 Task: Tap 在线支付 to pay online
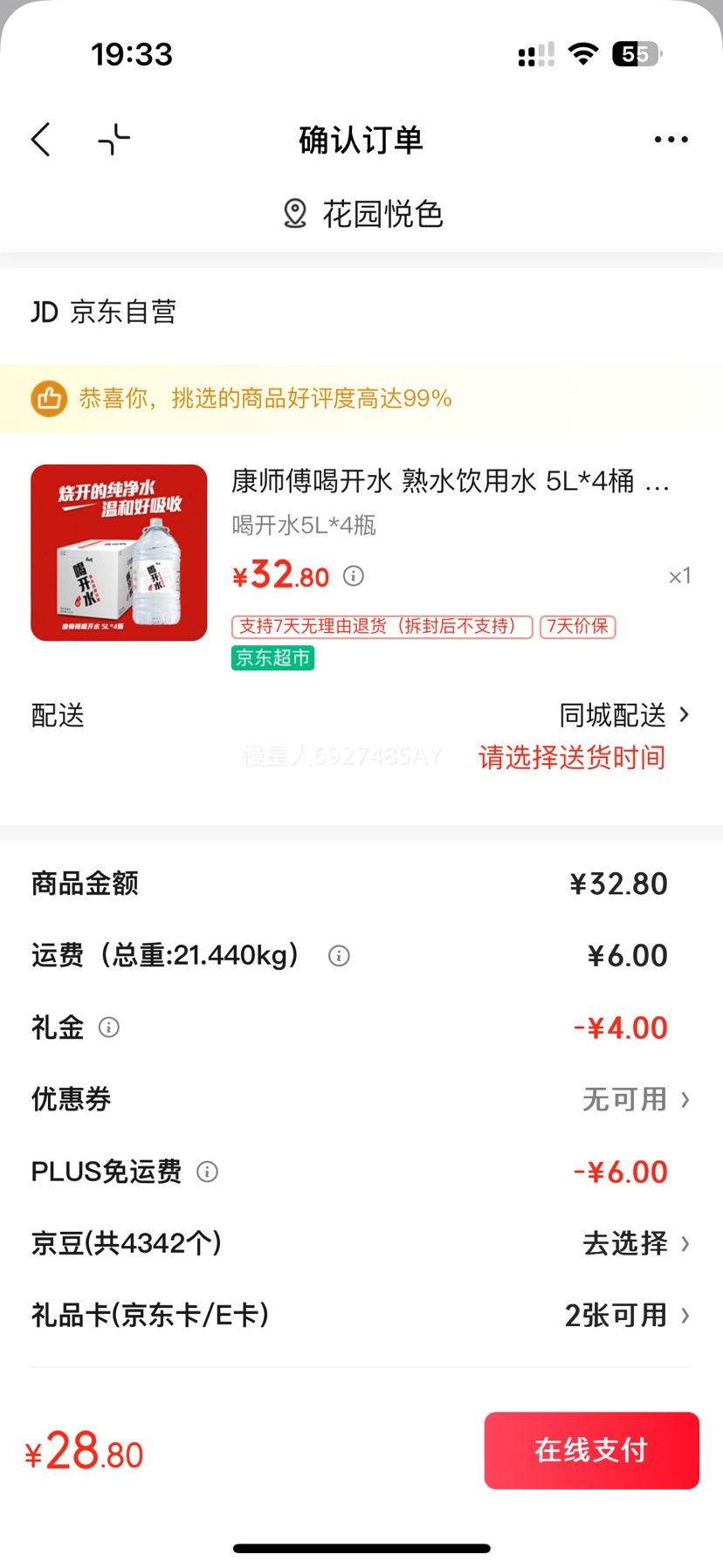pos(591,1450)
